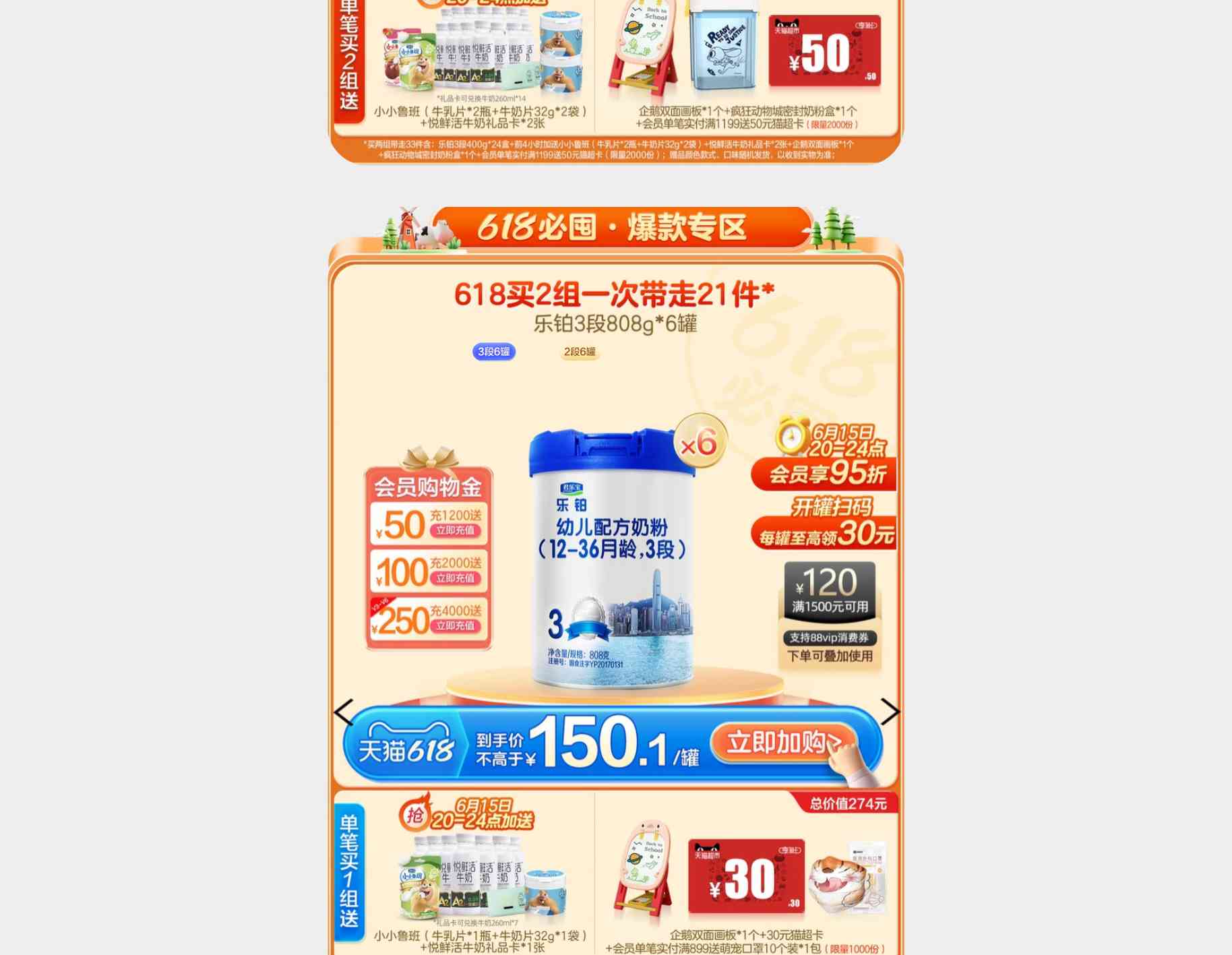The height and width of the screenshot is (955, 1232).
Task: Switch to the 2段6罐 option tab
Action: [580, 352]
